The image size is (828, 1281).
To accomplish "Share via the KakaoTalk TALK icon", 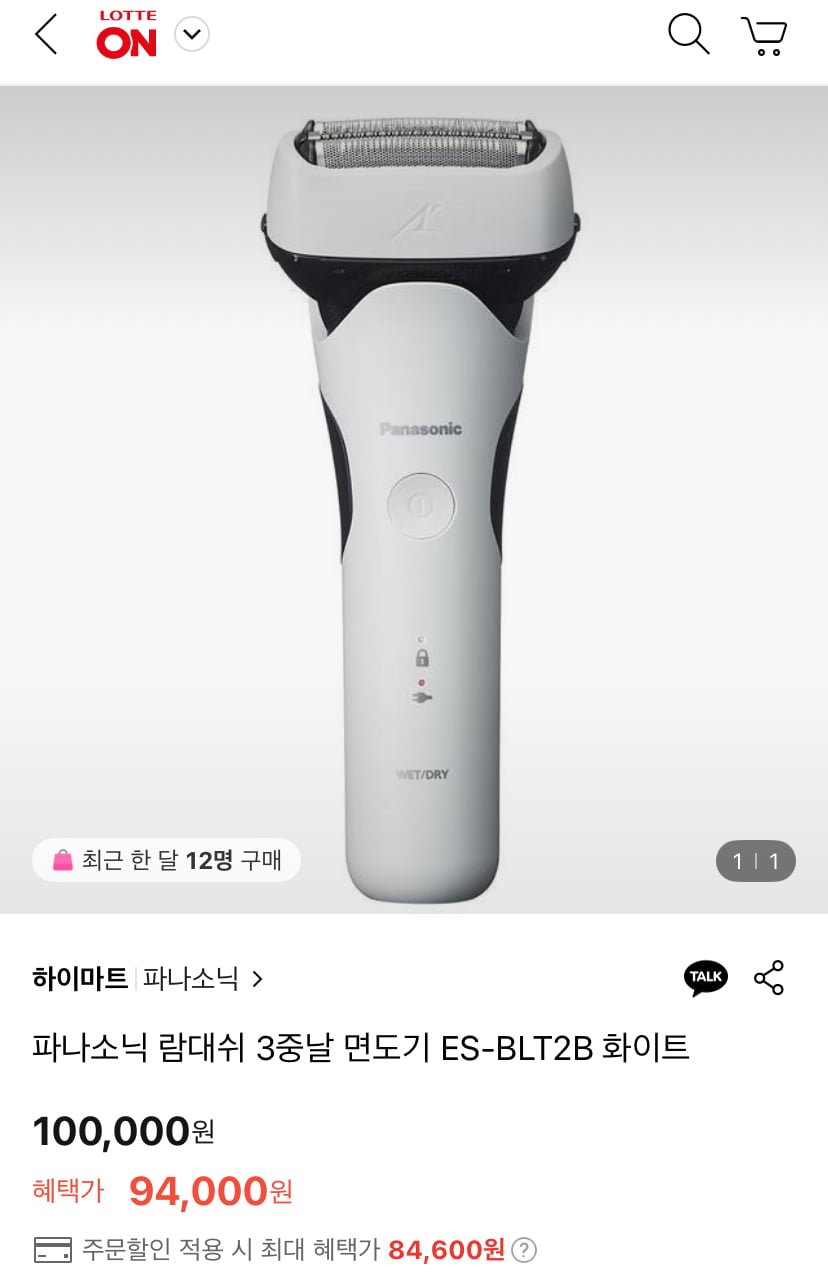I will (706, 978).
